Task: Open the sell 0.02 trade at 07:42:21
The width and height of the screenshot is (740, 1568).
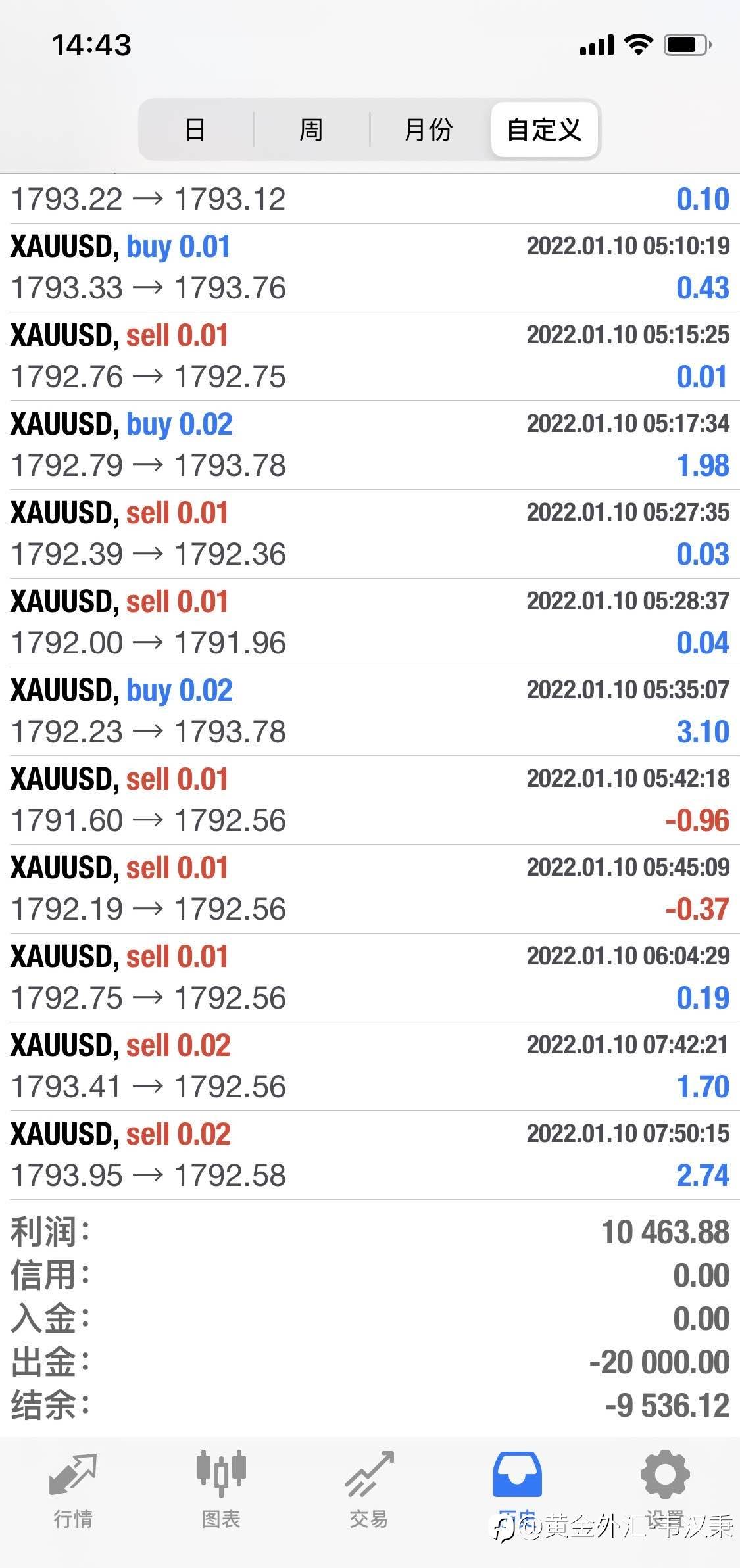Action: [x=370, y=1066]
